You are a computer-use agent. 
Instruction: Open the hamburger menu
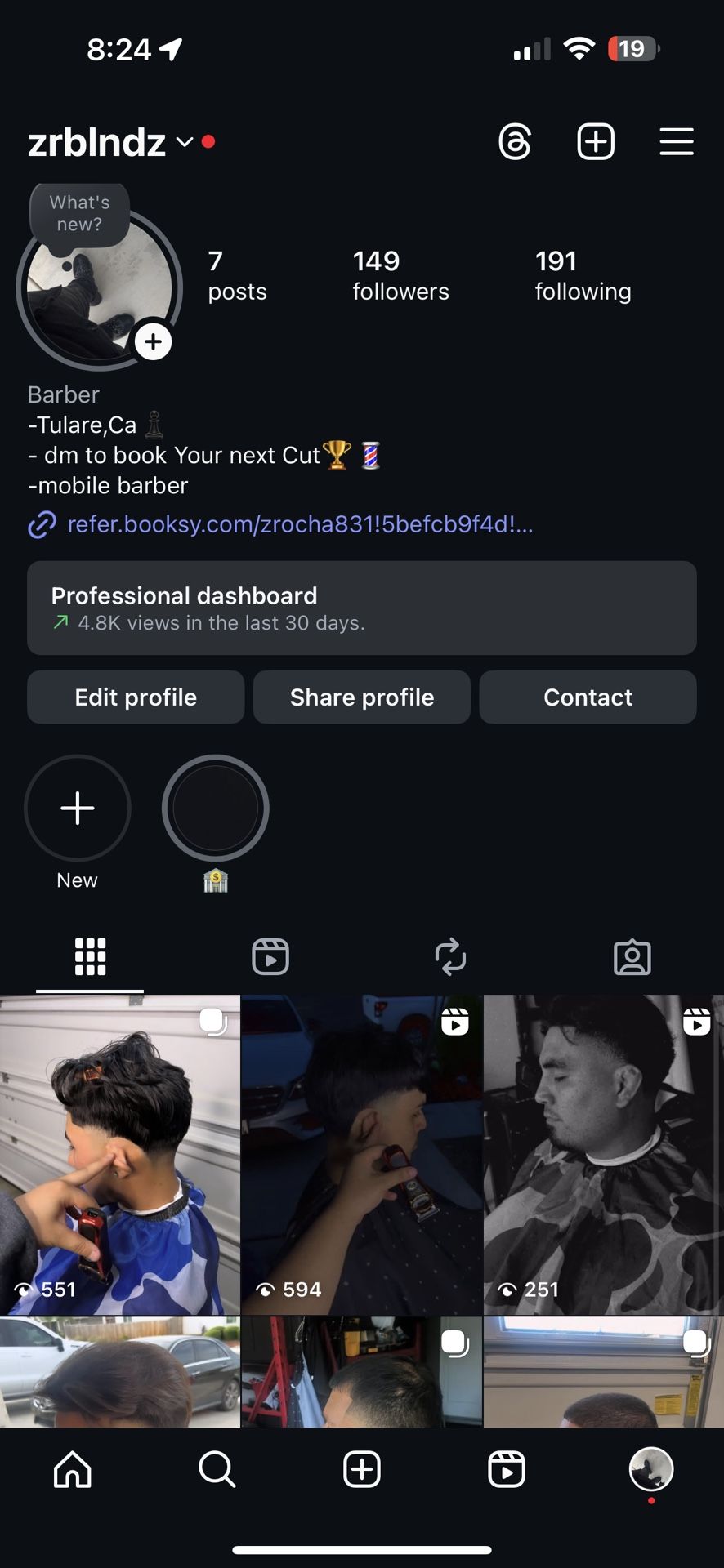[677, 142]
